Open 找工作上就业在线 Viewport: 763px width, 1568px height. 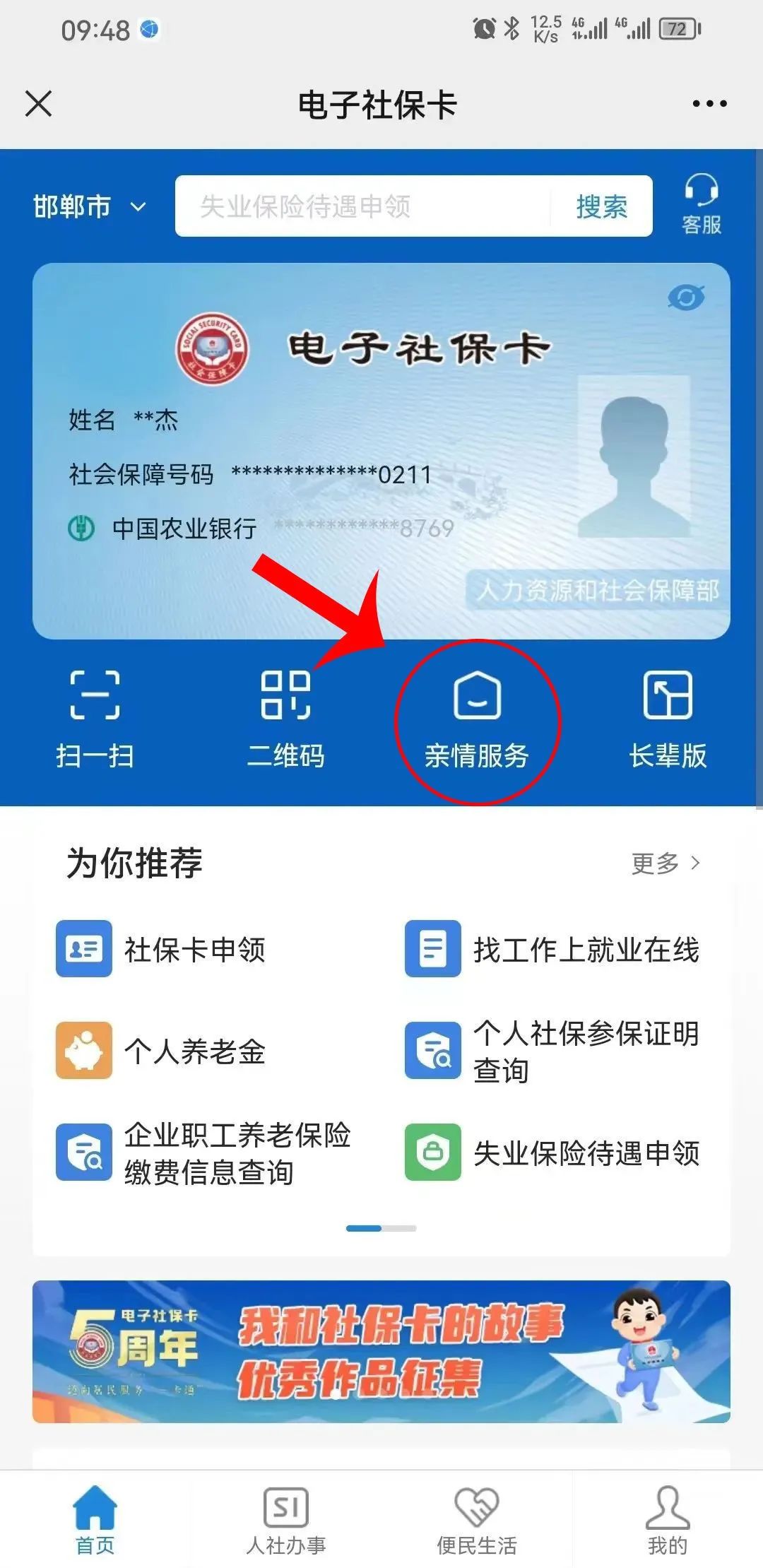(551, 949)
